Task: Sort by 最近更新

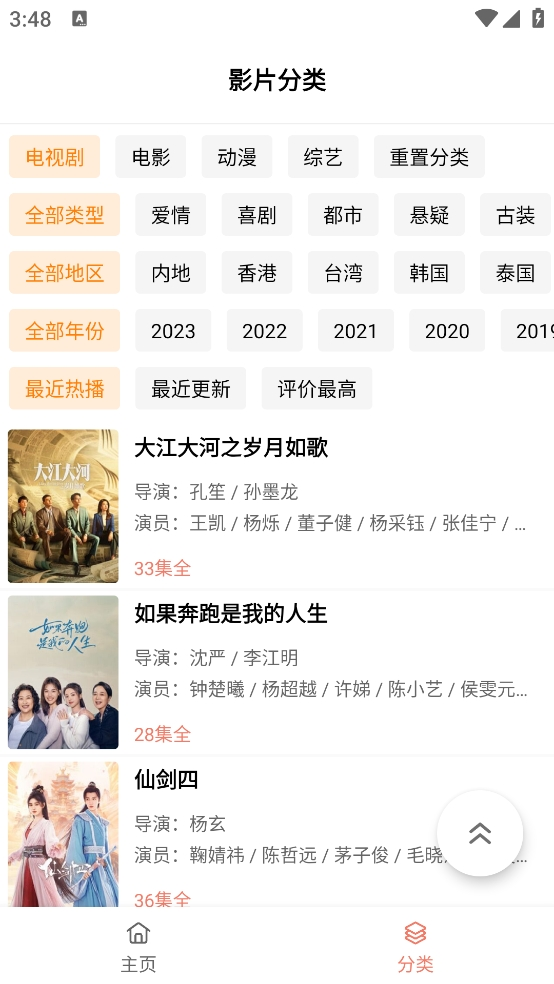Action: (x=191, y=388)
